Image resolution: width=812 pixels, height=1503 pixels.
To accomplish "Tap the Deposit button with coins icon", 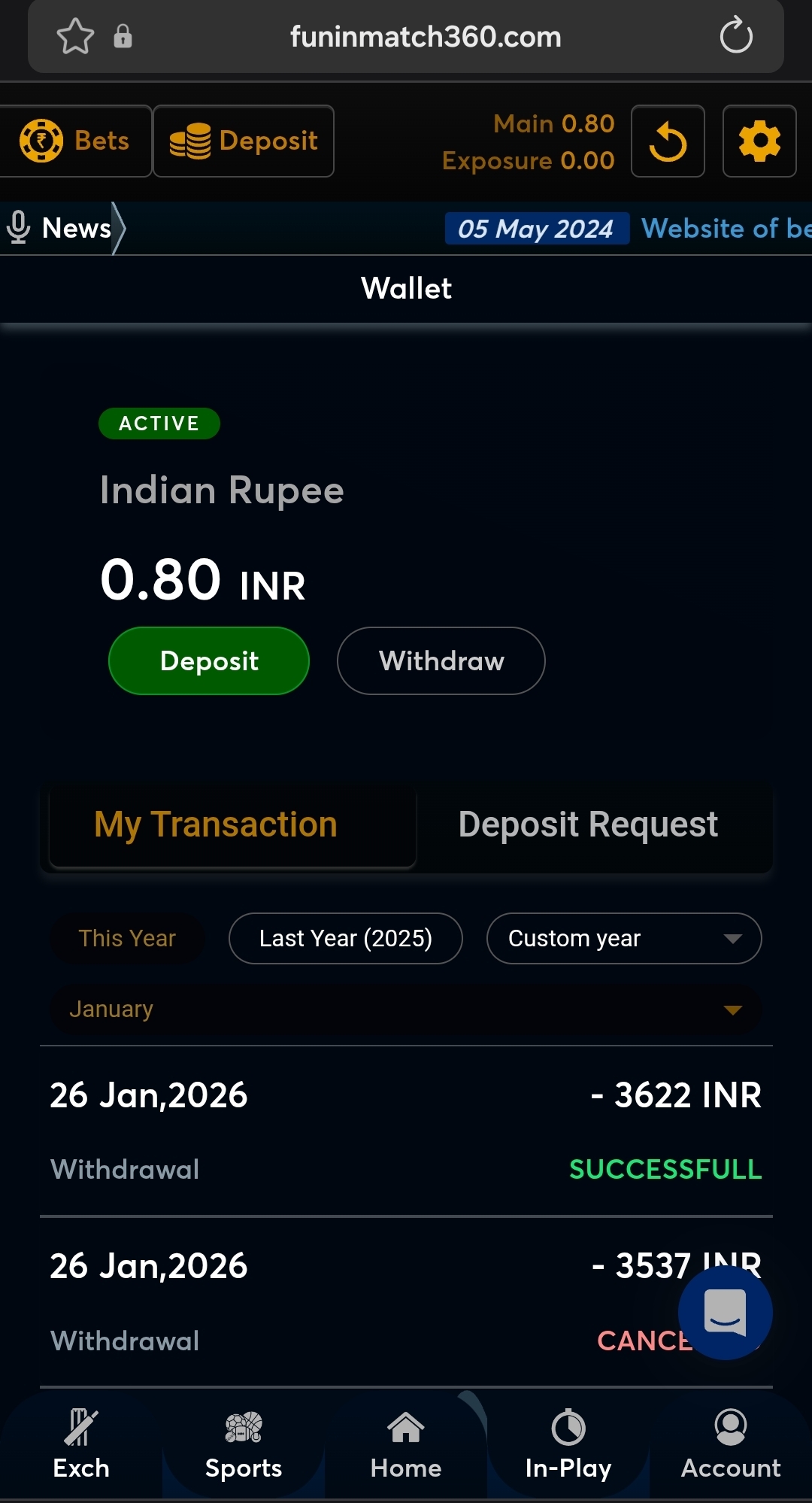I will pyautogui.click(x=244, y=141).
